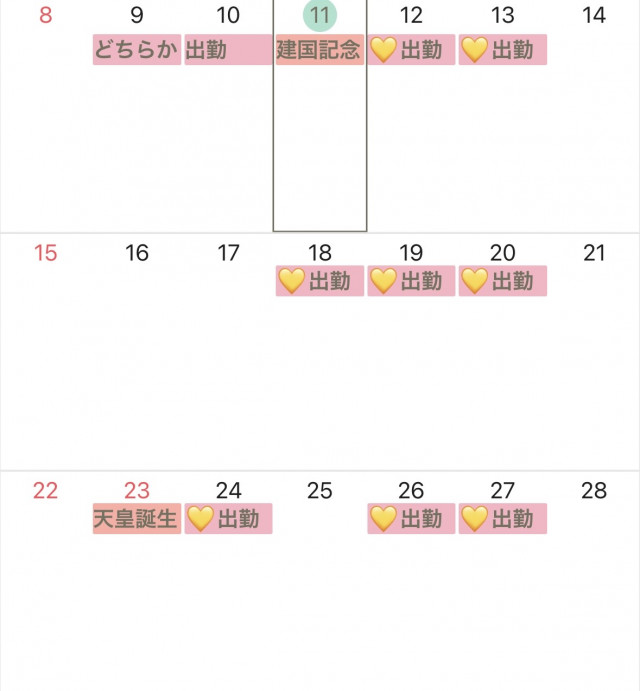Open the 天皇誕生 holiday event
Screen dimensions: 640x691
(137, 518)
